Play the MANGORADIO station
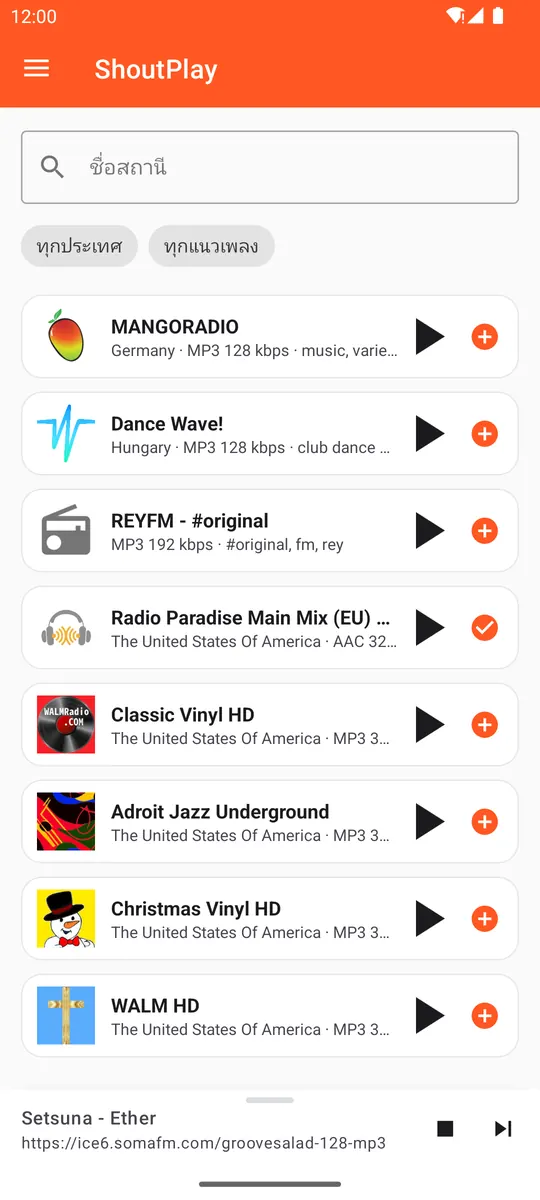The height and width of the screenshot is (1200, 540). point(430,337)
